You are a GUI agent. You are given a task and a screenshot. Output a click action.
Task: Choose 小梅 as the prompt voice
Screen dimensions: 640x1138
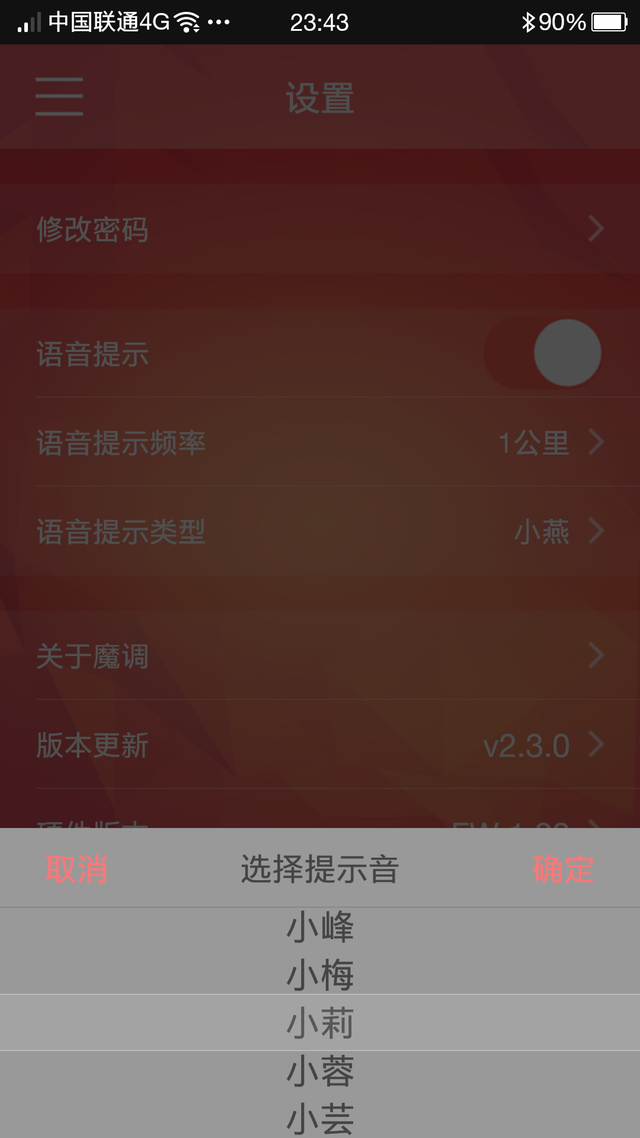point(320,975)
